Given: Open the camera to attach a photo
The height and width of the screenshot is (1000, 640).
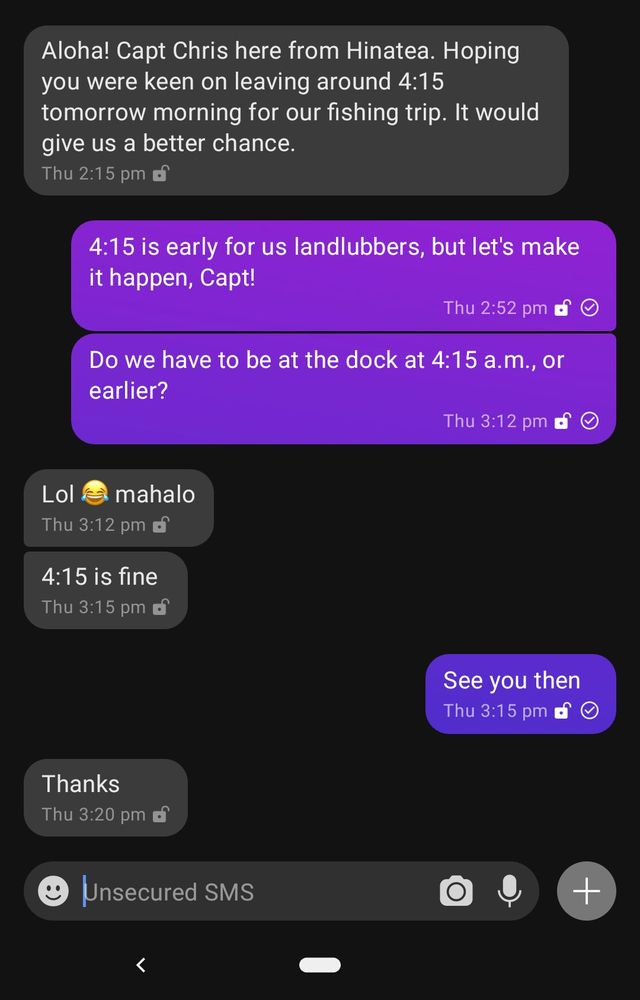Looking at the screenshot, I should click(x=456, y=891).
